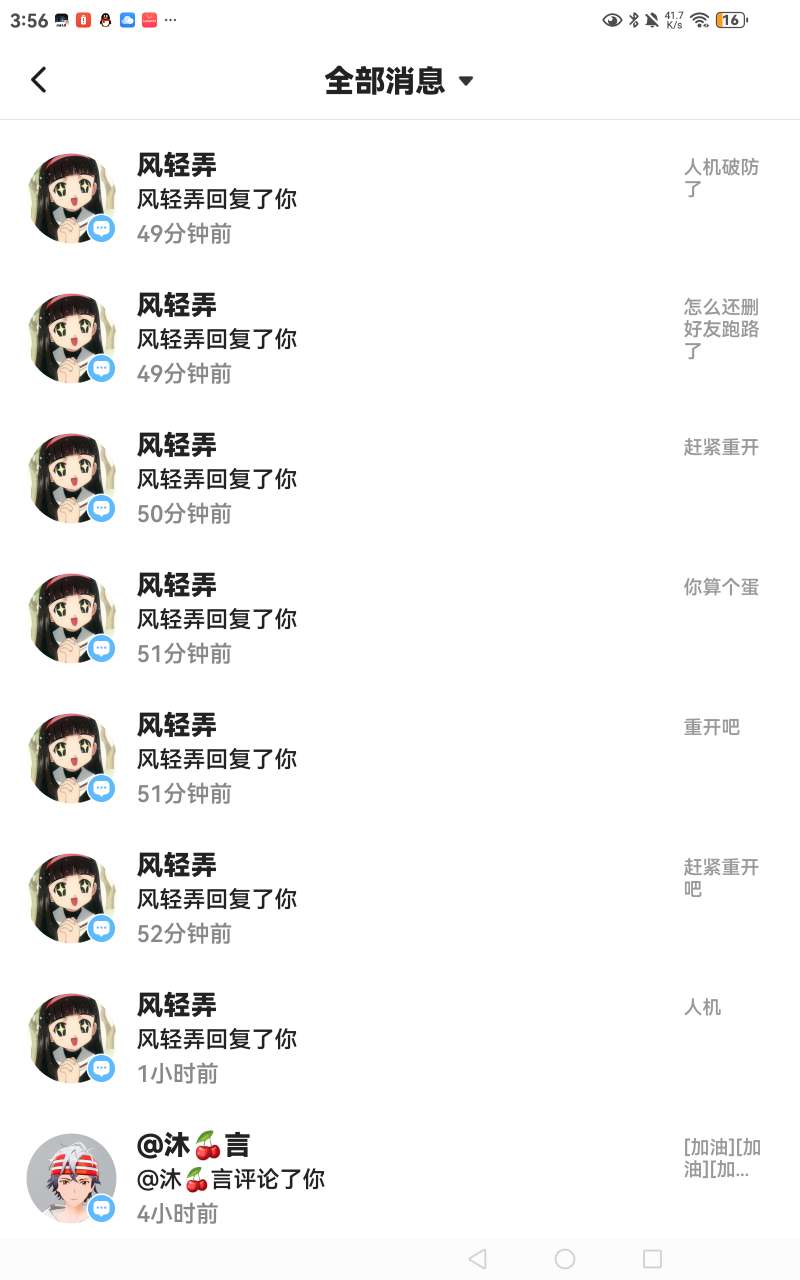View the 风轻弄 reply from 50分钟前

point(400,479)
